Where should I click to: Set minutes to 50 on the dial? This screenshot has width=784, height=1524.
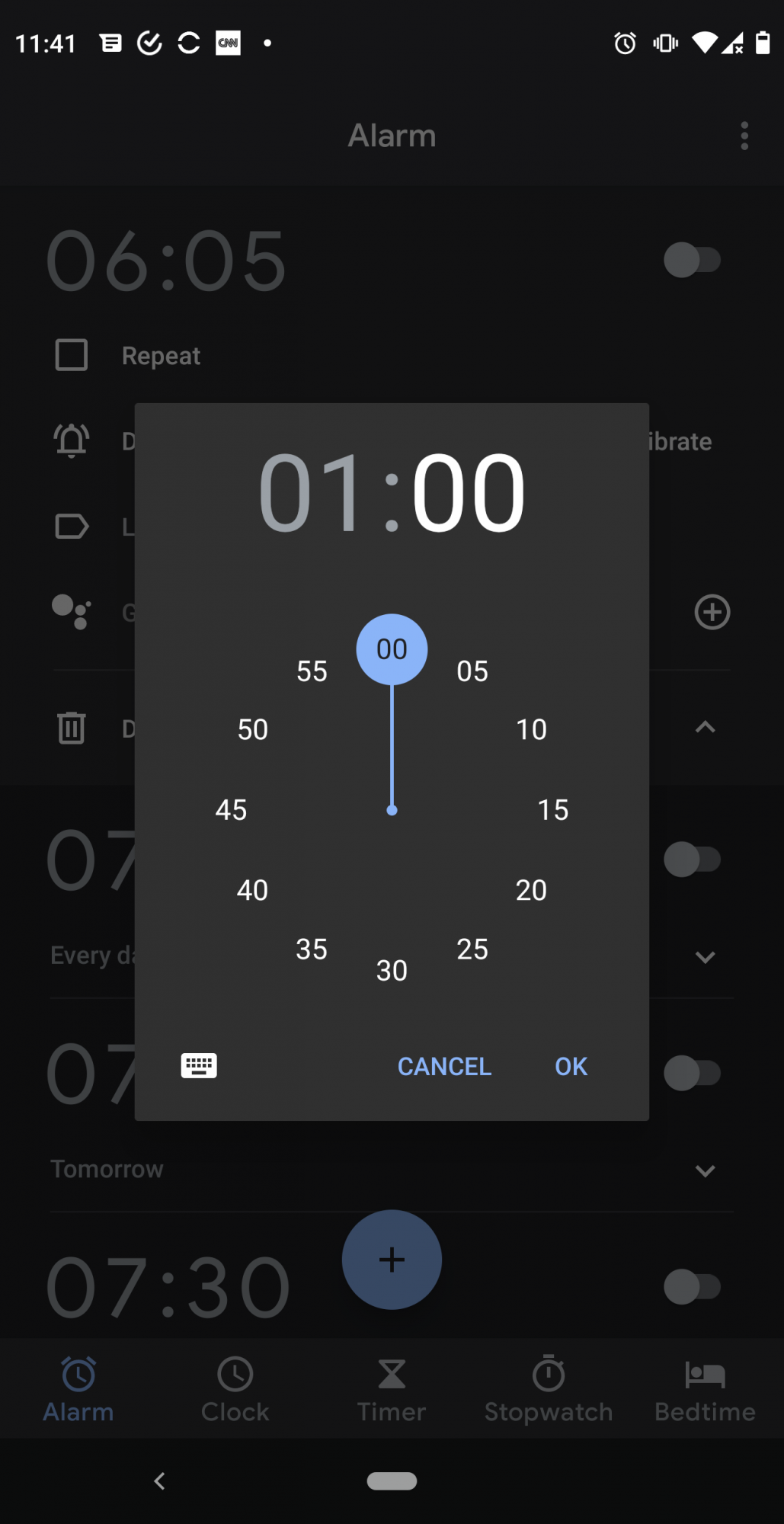coord(253,730)
